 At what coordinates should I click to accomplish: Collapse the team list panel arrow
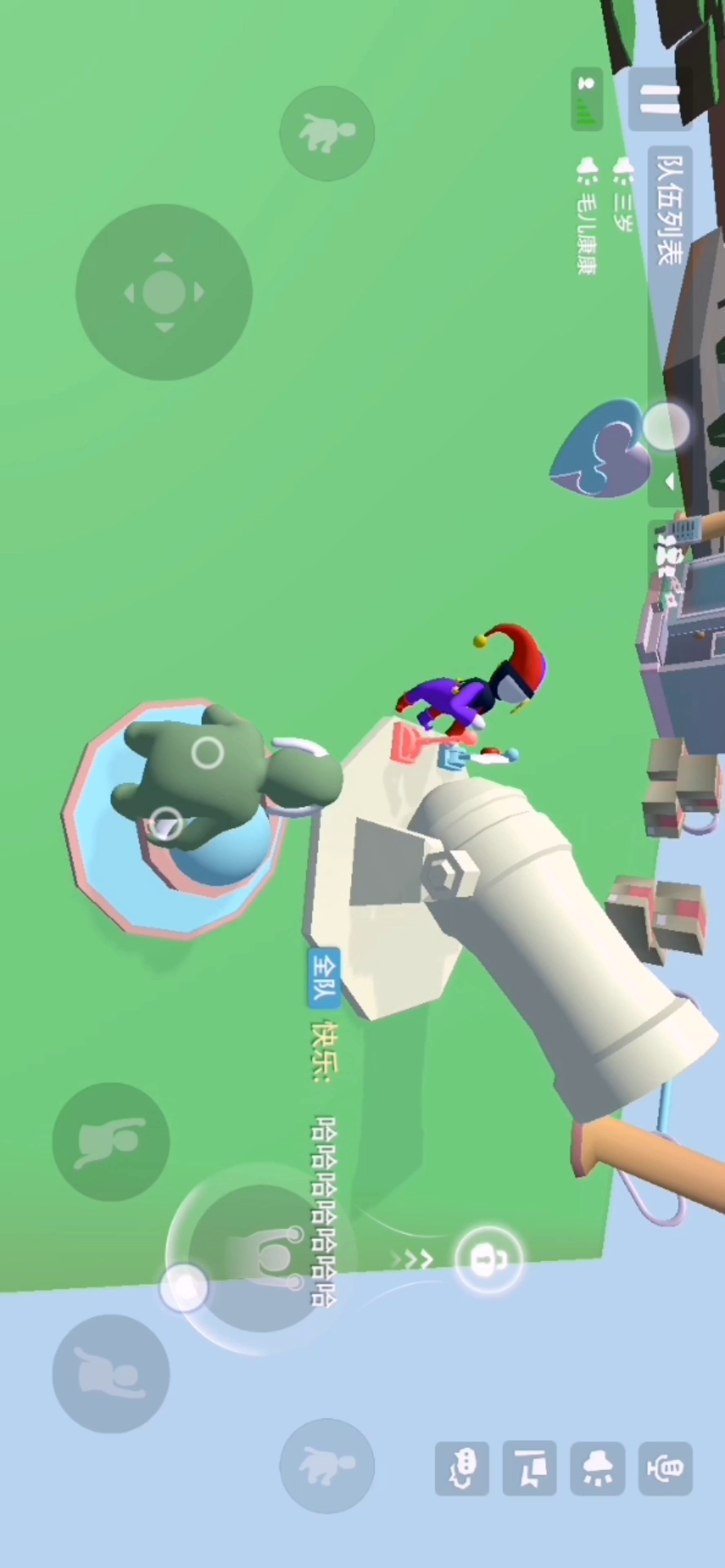pyautogui.click(x=669, y=482)
